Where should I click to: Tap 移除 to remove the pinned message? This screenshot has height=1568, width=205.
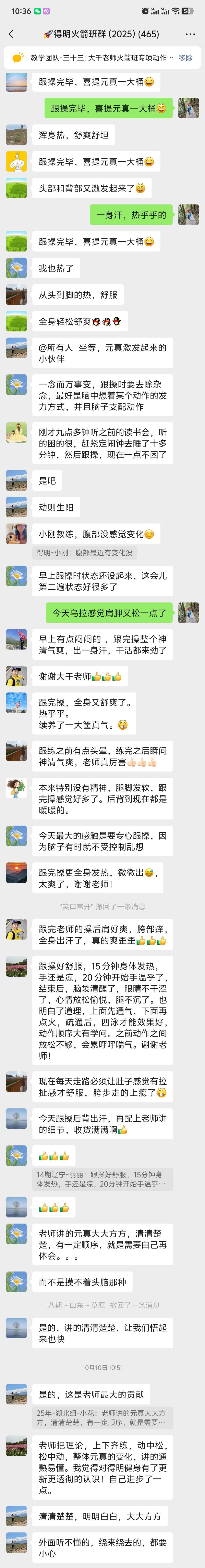185,58
